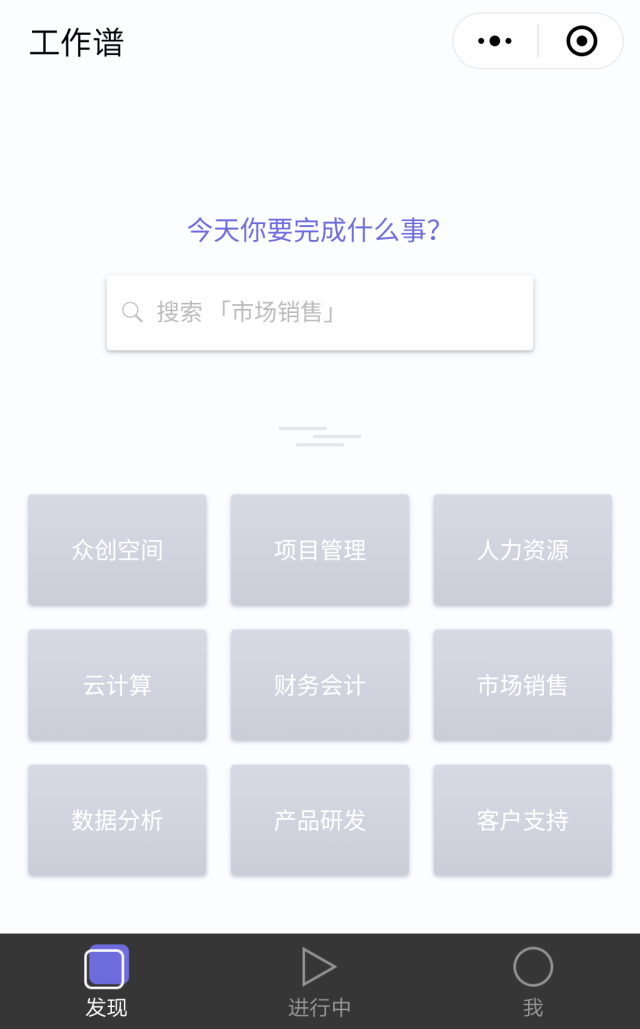This screenshot has height=1029, width=640.
Task: Open the 人力资源 category
Action: pos(523,550)
